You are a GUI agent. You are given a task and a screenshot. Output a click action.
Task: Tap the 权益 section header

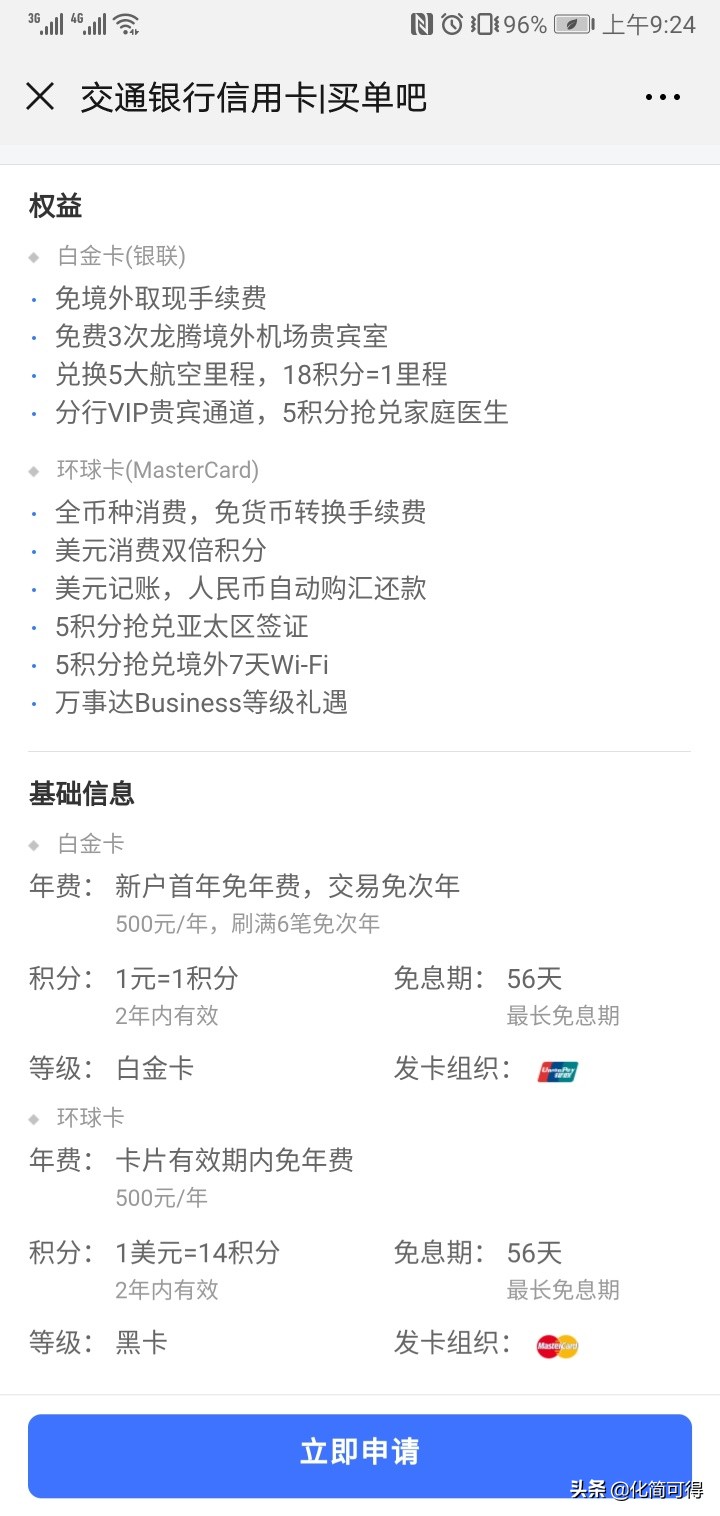point(54,206)
